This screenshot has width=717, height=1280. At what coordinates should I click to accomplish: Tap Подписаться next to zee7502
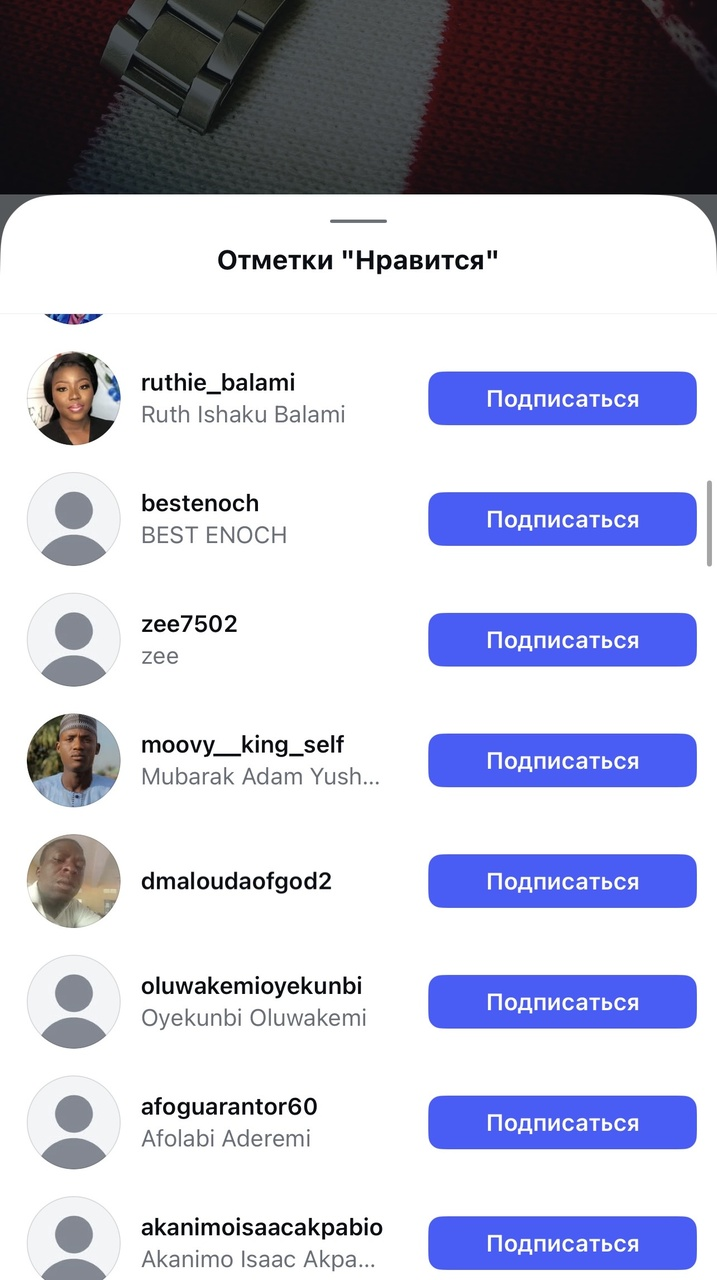click(x=562, y=640)
